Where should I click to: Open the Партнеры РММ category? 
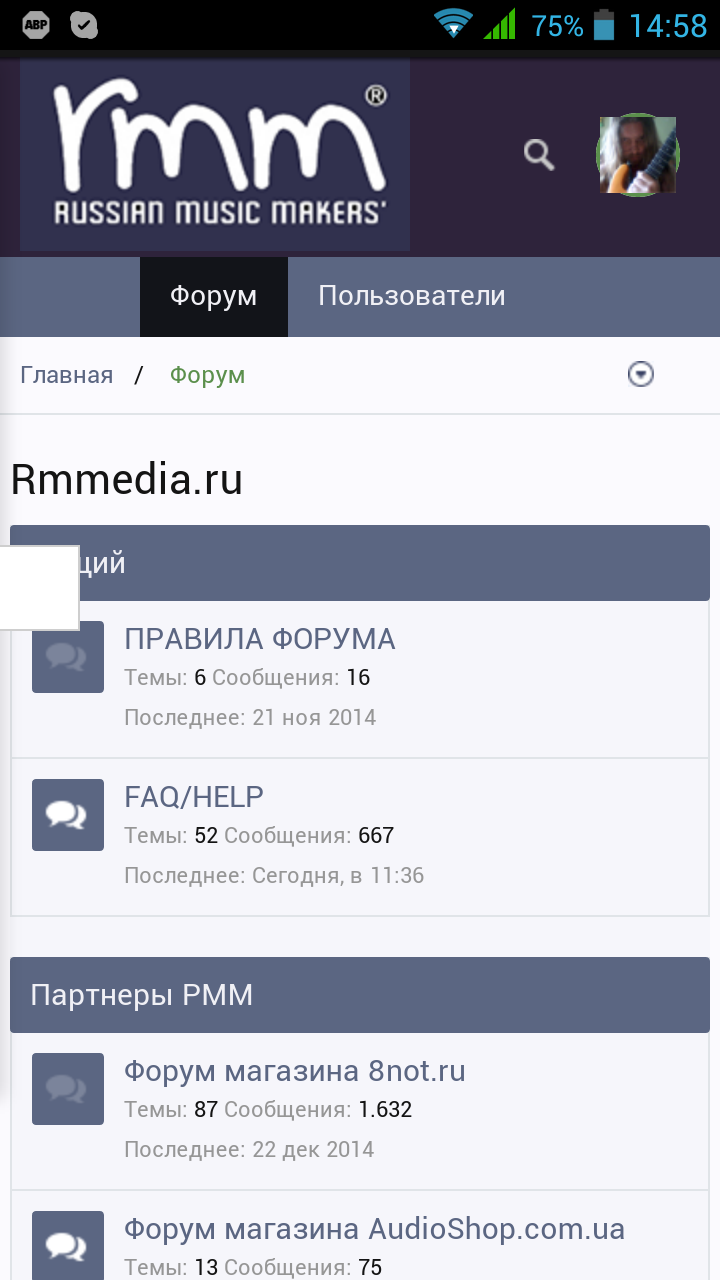click(x=141, y=994)
